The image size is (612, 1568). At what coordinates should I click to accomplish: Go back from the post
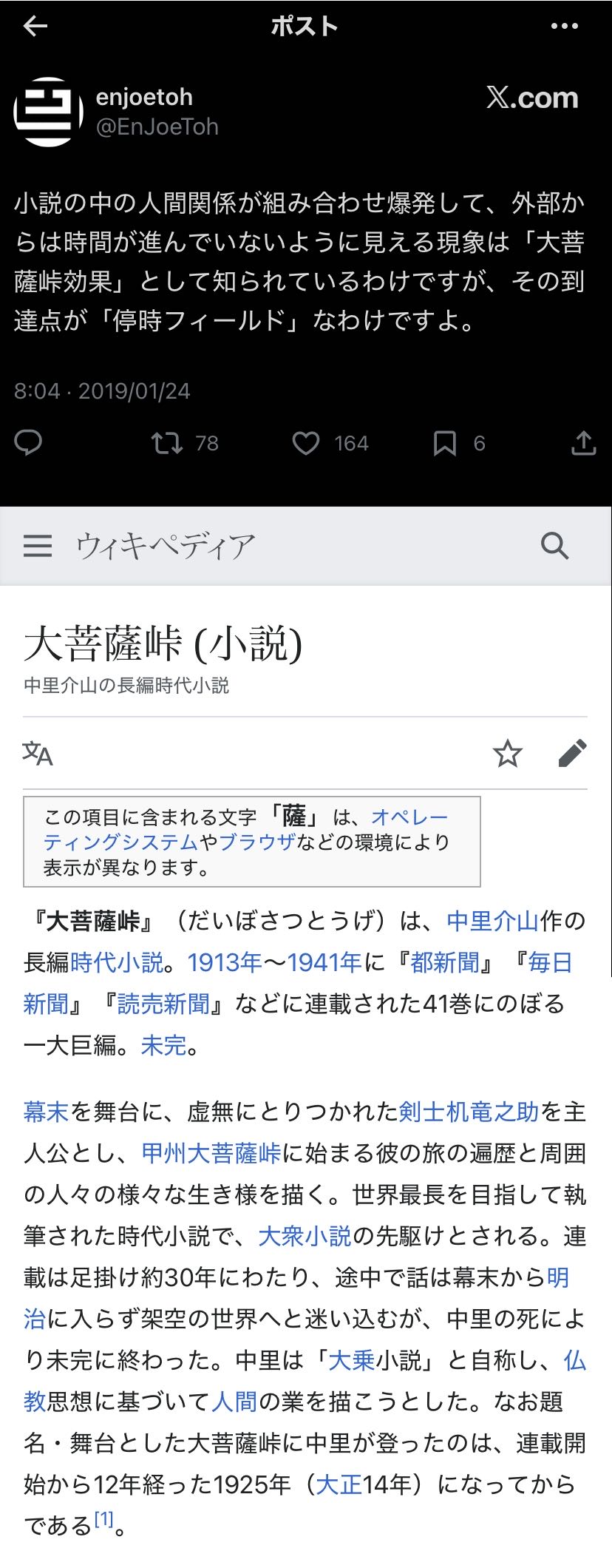35,27
